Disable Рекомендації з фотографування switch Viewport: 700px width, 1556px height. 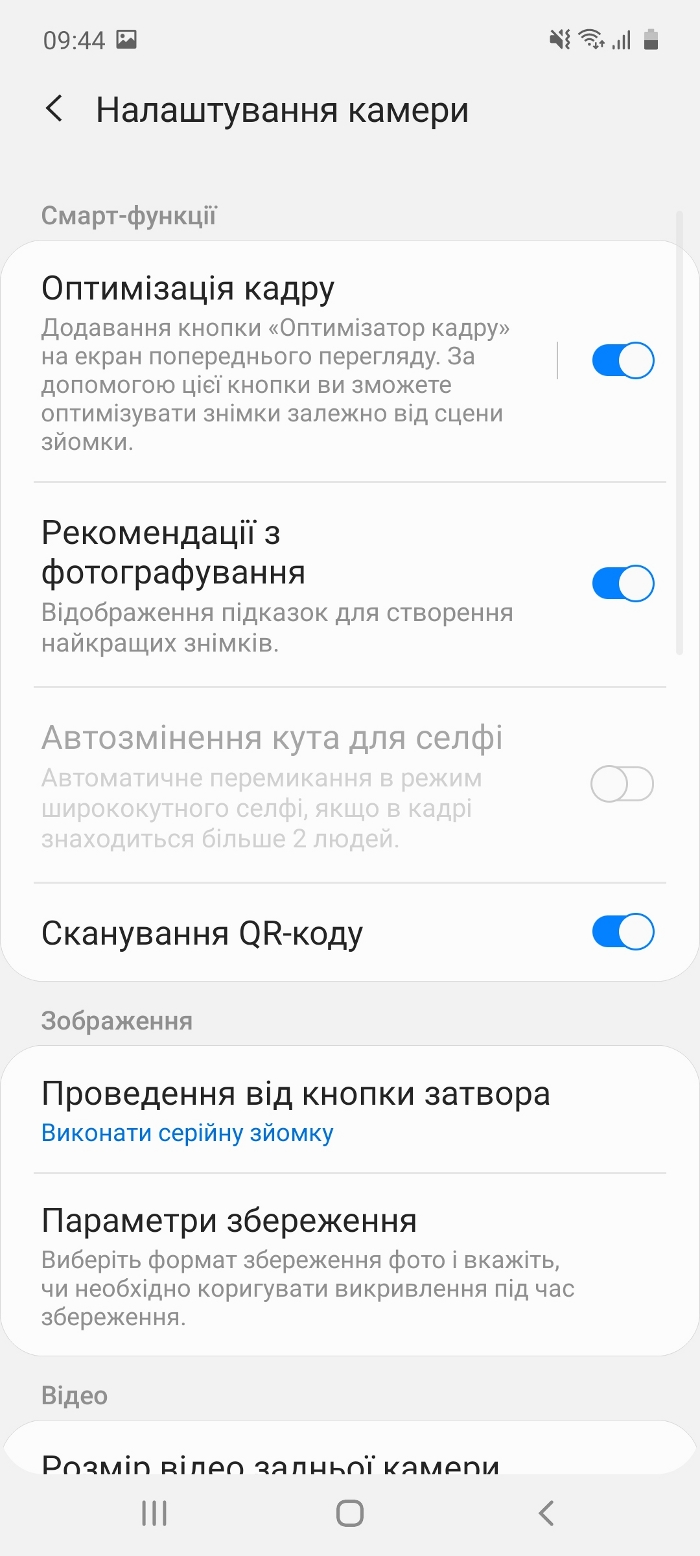tap(622, 583)
